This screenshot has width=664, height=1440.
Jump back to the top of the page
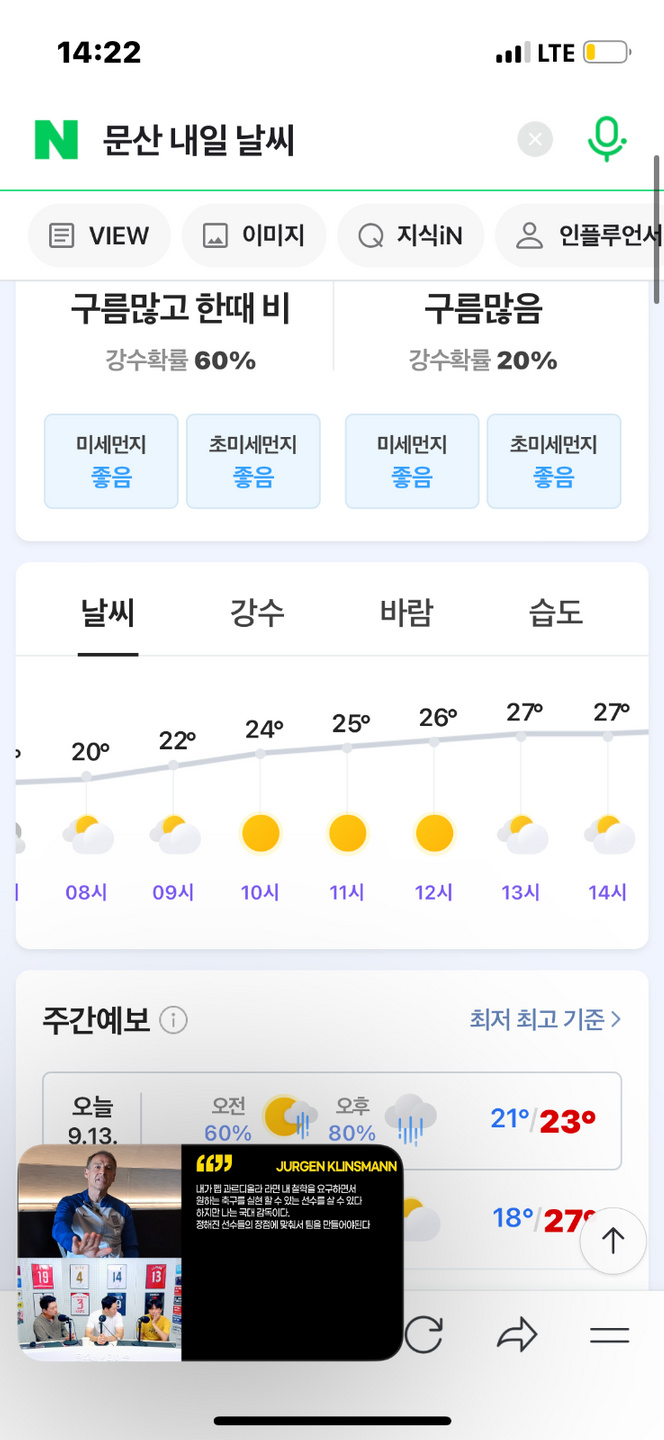click(612, 1241)
